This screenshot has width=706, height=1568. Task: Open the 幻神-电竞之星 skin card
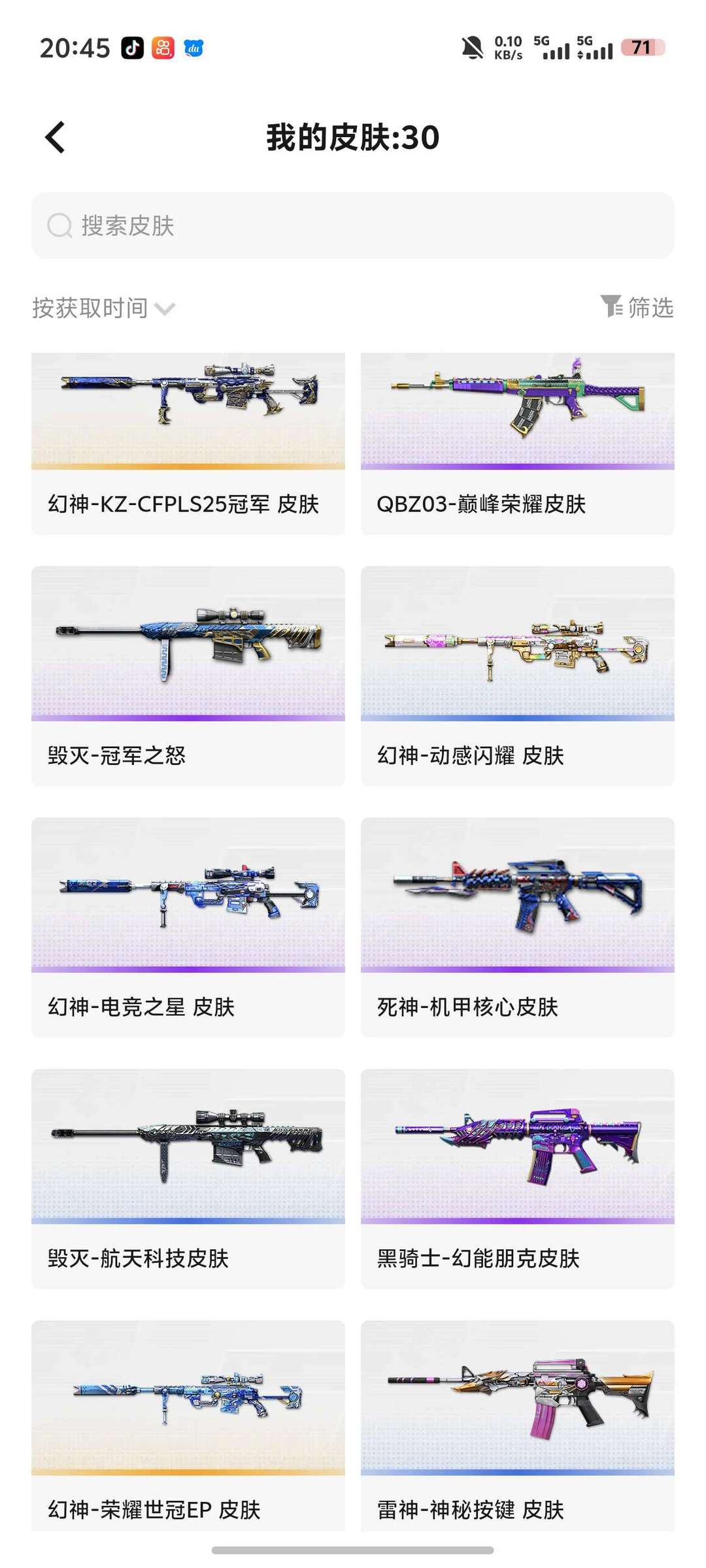188,928
